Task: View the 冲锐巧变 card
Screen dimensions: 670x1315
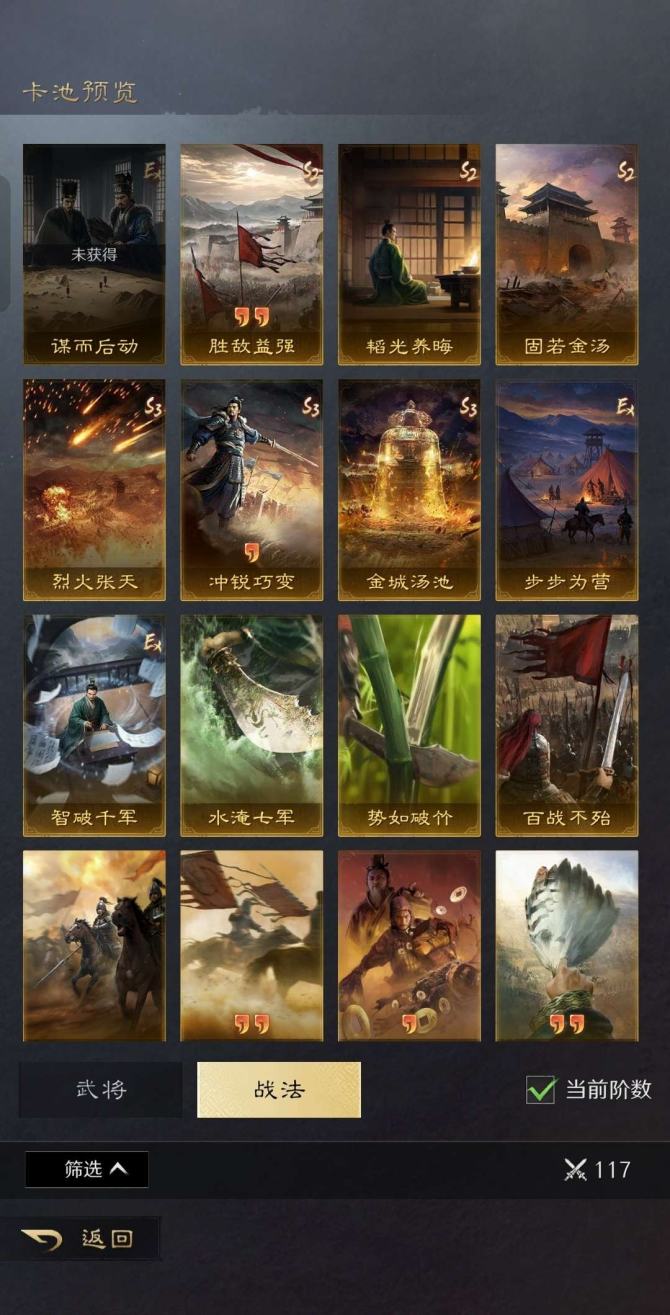Action: click(251, 490)
